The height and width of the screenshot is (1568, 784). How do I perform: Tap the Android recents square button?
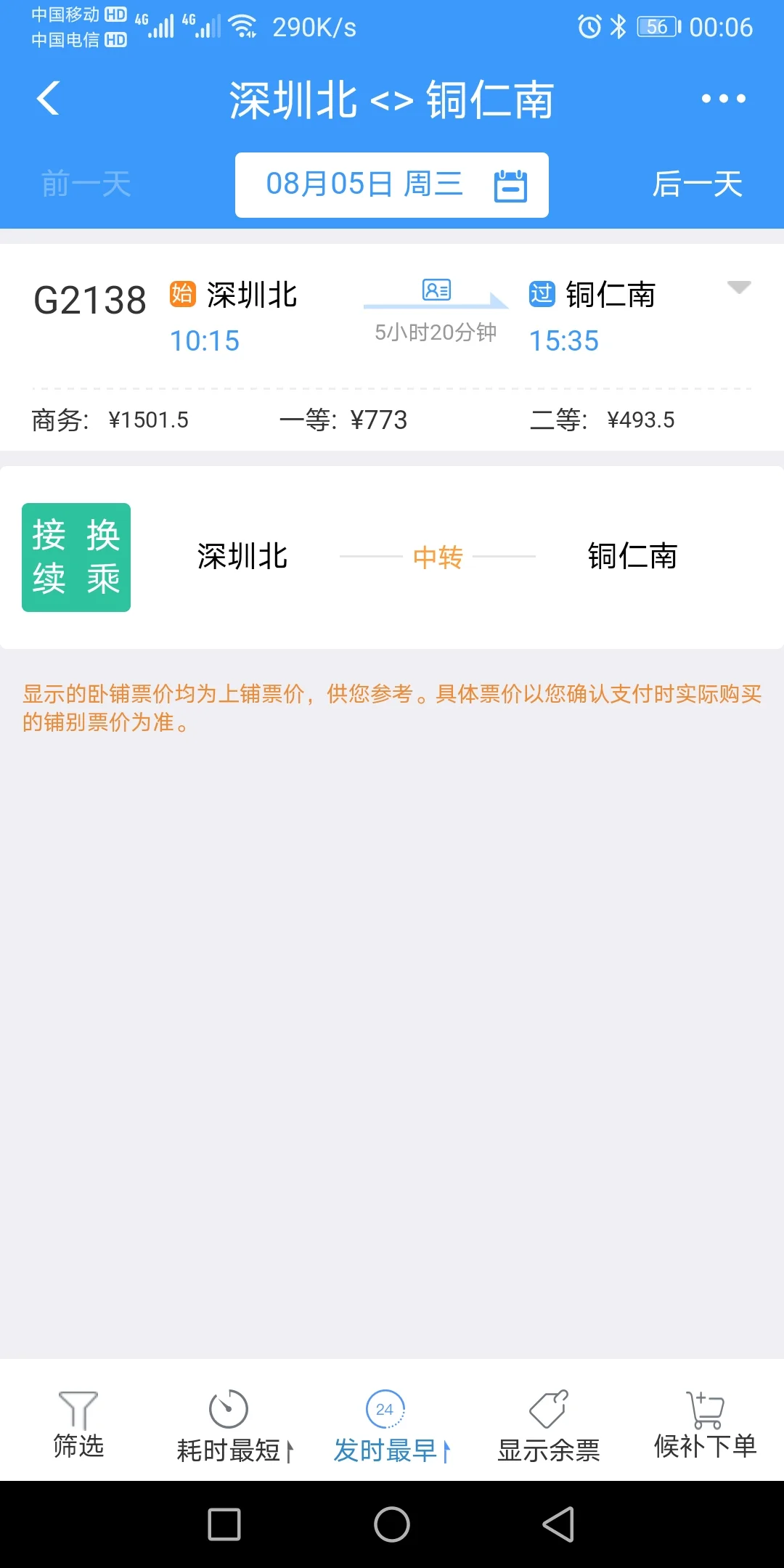point(225,1528)
